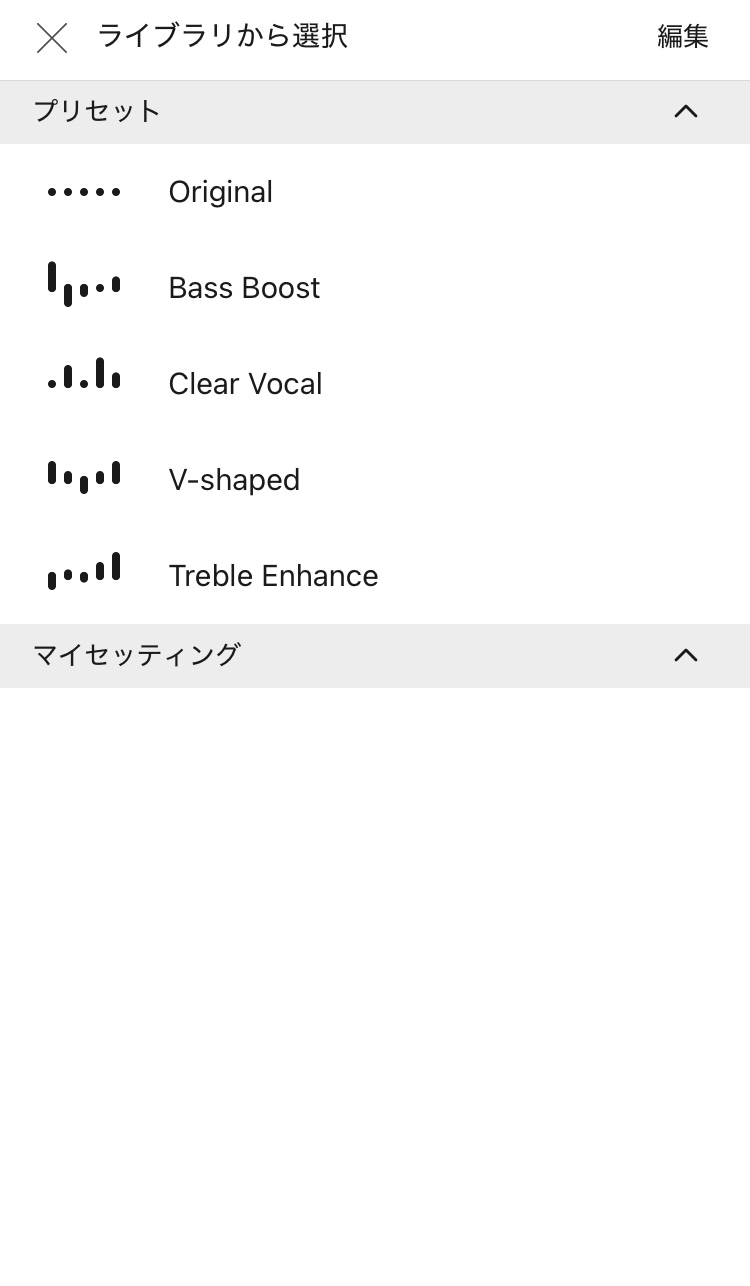Close the library selection screen
The image size is (750, 1286).
coord(52,38)
